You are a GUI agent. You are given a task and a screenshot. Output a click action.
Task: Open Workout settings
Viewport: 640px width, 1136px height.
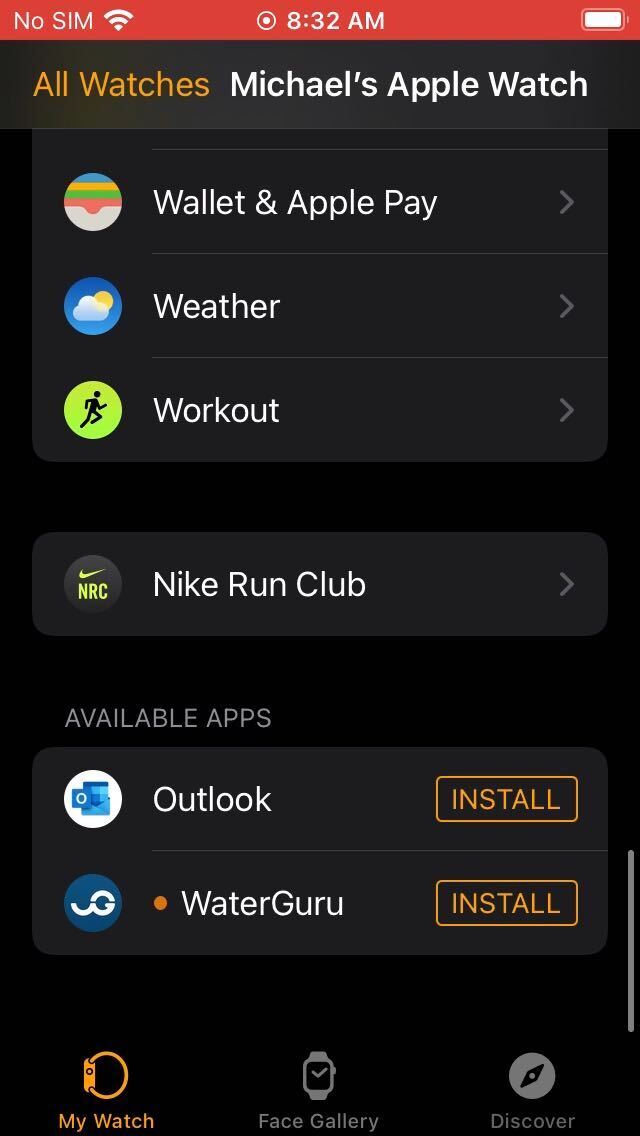pyautogui.click(x=320, y=410)
